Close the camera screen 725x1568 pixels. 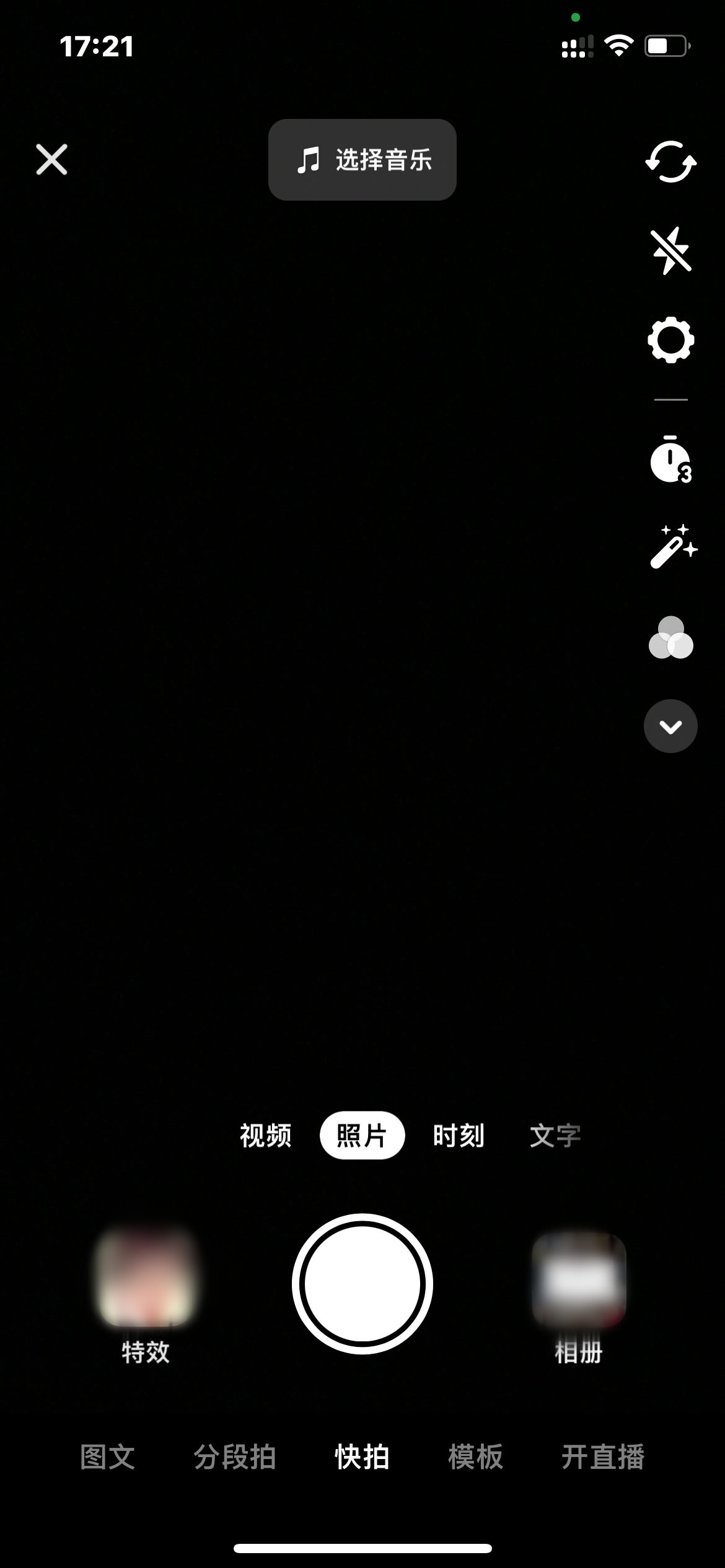[x=52, y=160]
